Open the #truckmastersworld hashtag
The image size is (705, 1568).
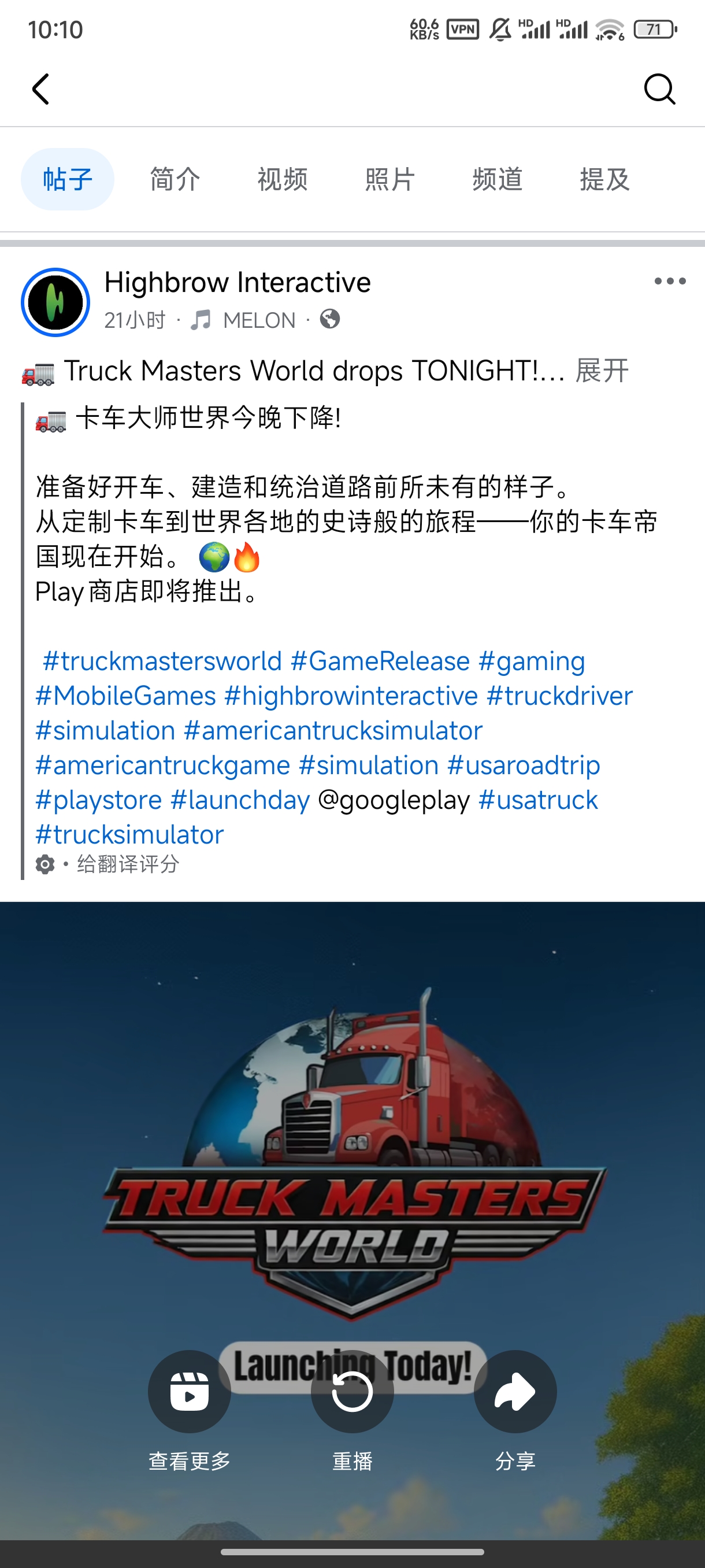click(162, 661)
